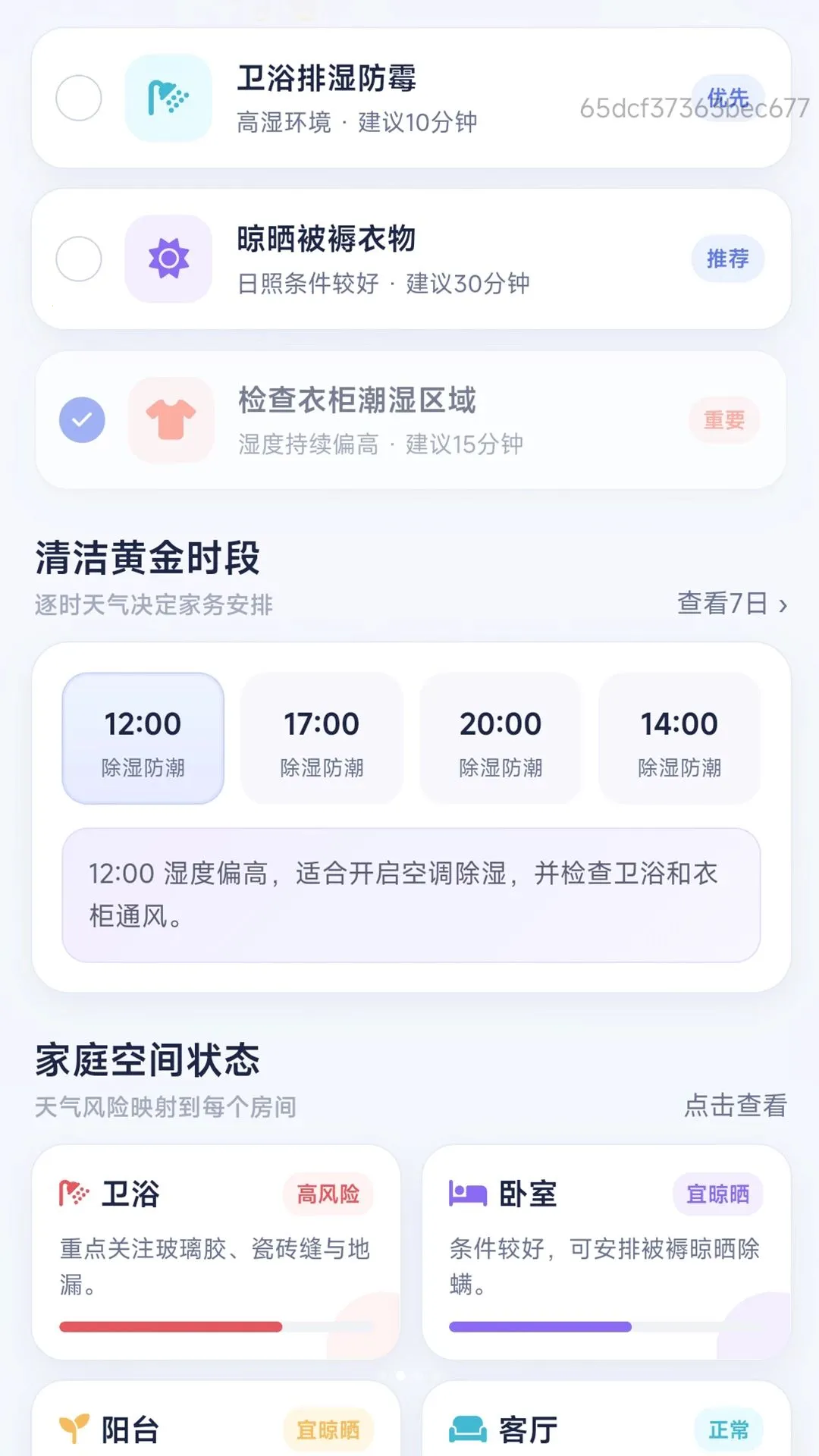Switch to the 14:00 time slot

[679, 738]
